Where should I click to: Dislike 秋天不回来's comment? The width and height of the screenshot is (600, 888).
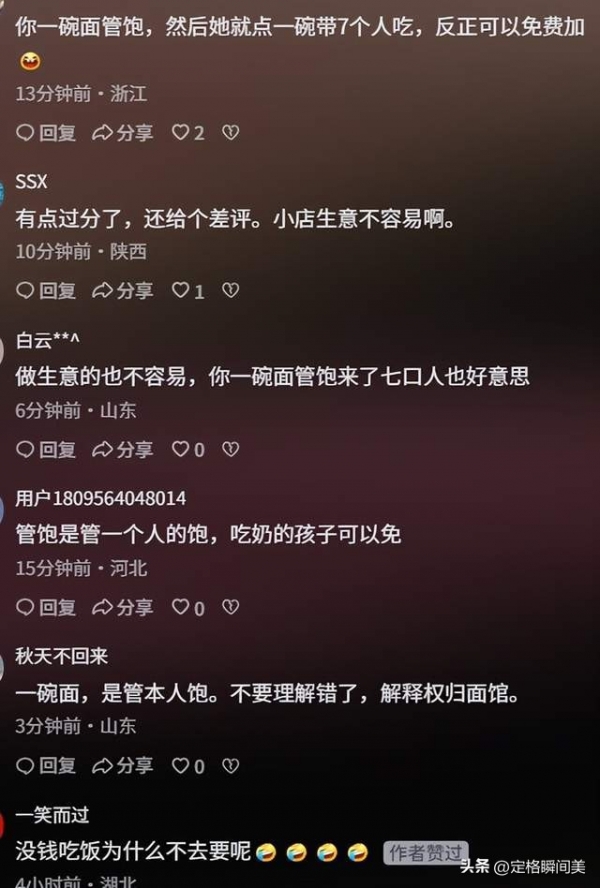pyautogui.click(x=230, y=766)
